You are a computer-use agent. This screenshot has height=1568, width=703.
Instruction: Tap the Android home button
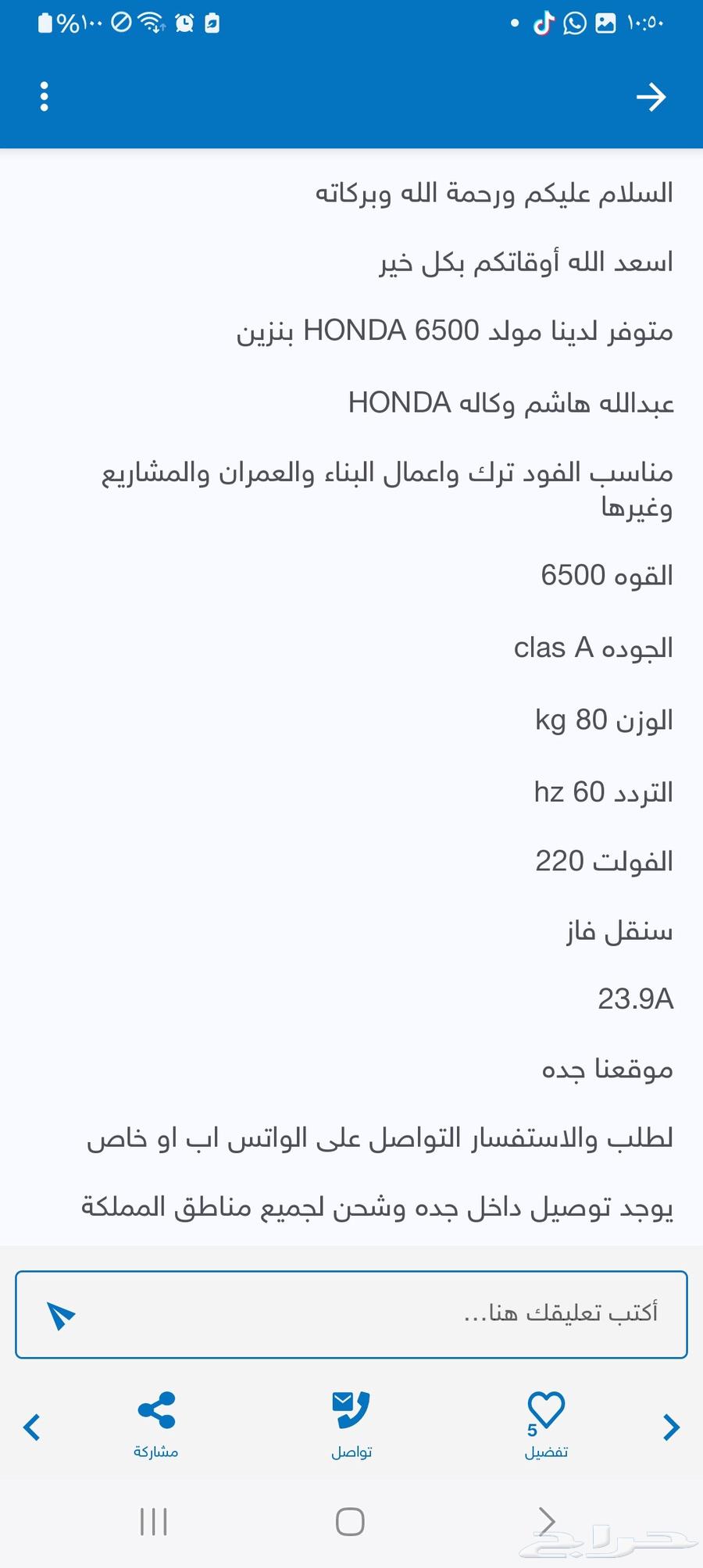[351, 1520]
